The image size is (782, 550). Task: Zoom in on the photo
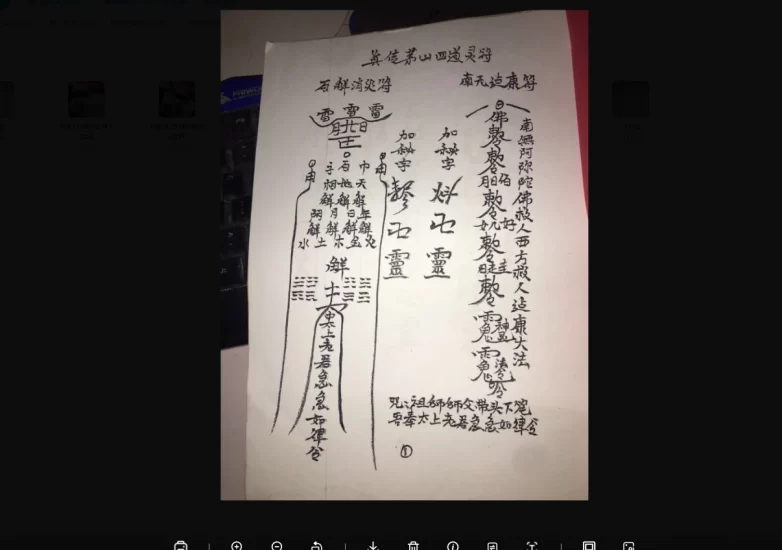[x=236, y=546]
